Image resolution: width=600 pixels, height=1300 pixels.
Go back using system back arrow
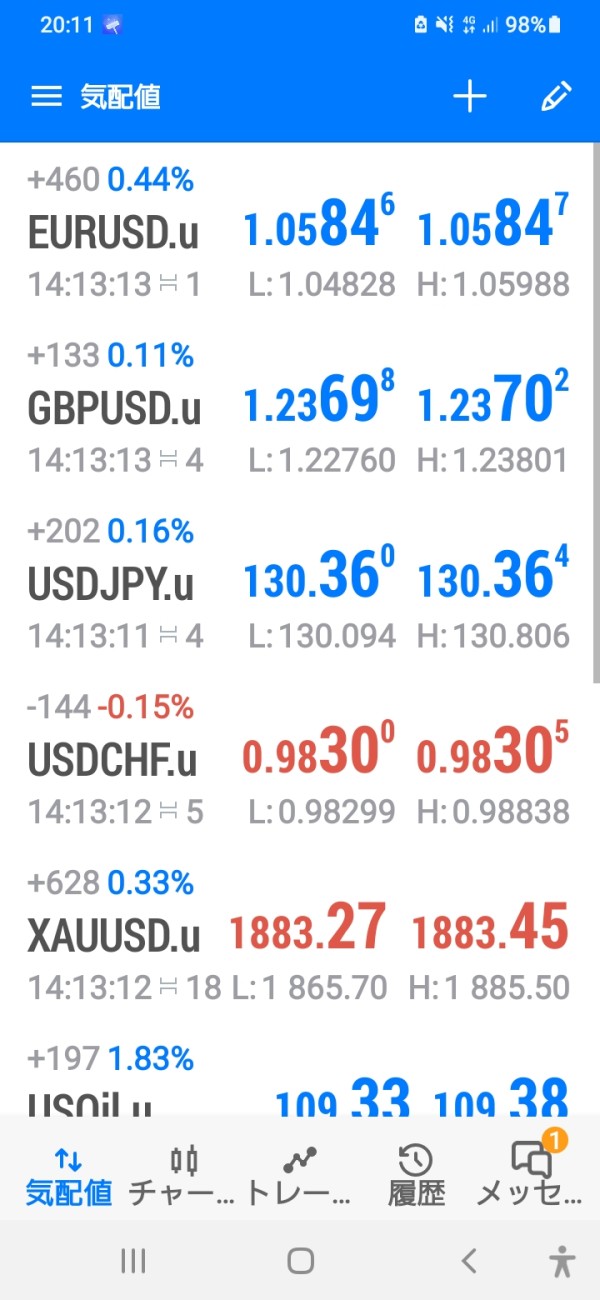coord(468,1261)
